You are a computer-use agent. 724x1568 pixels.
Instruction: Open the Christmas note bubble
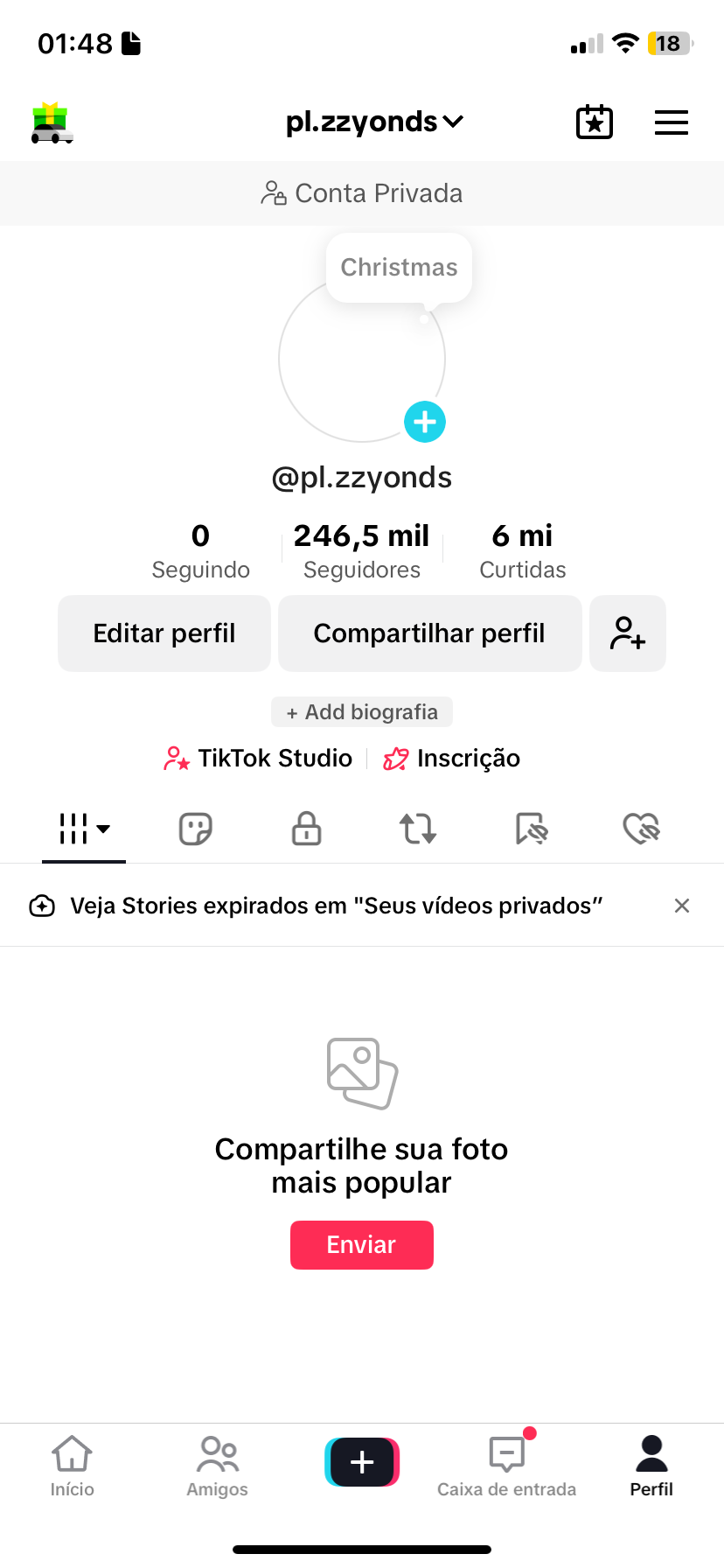(x=399, y=267)
